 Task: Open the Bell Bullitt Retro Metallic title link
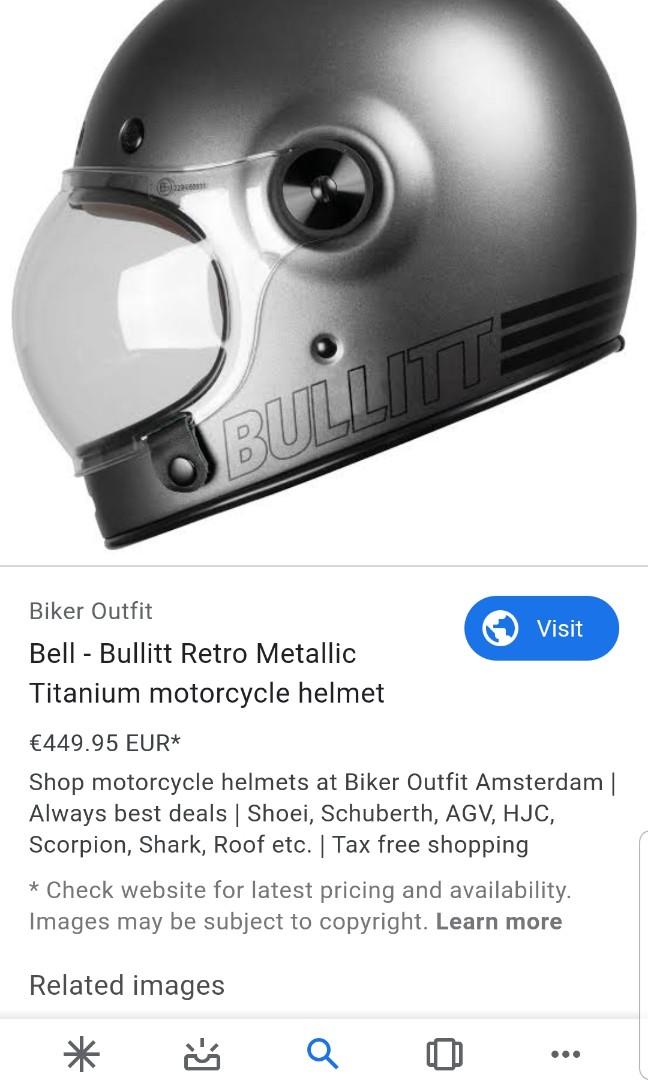point(206,673)
